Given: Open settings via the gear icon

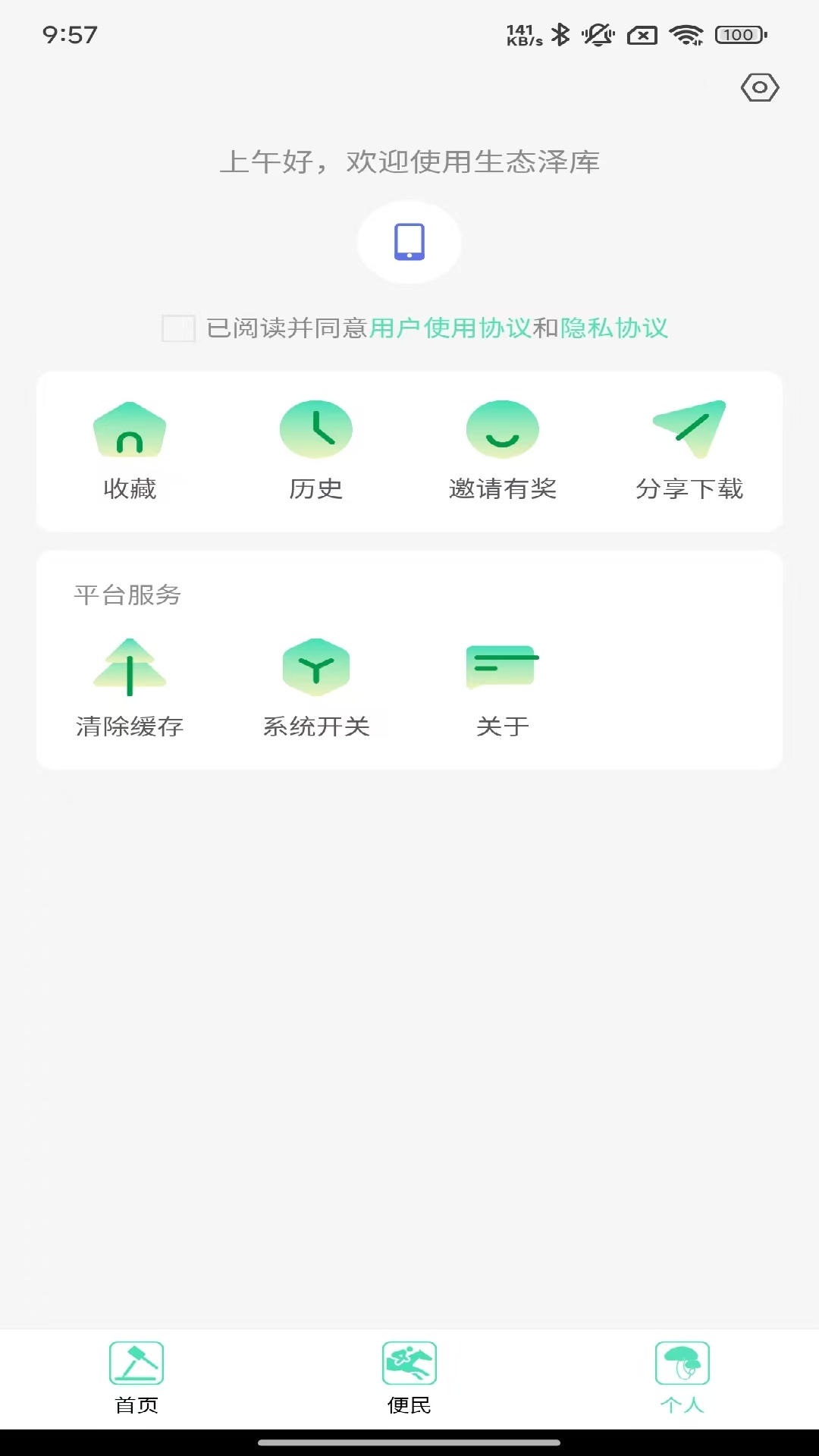Looking at the screenshot, I should [x=760, y=87].
